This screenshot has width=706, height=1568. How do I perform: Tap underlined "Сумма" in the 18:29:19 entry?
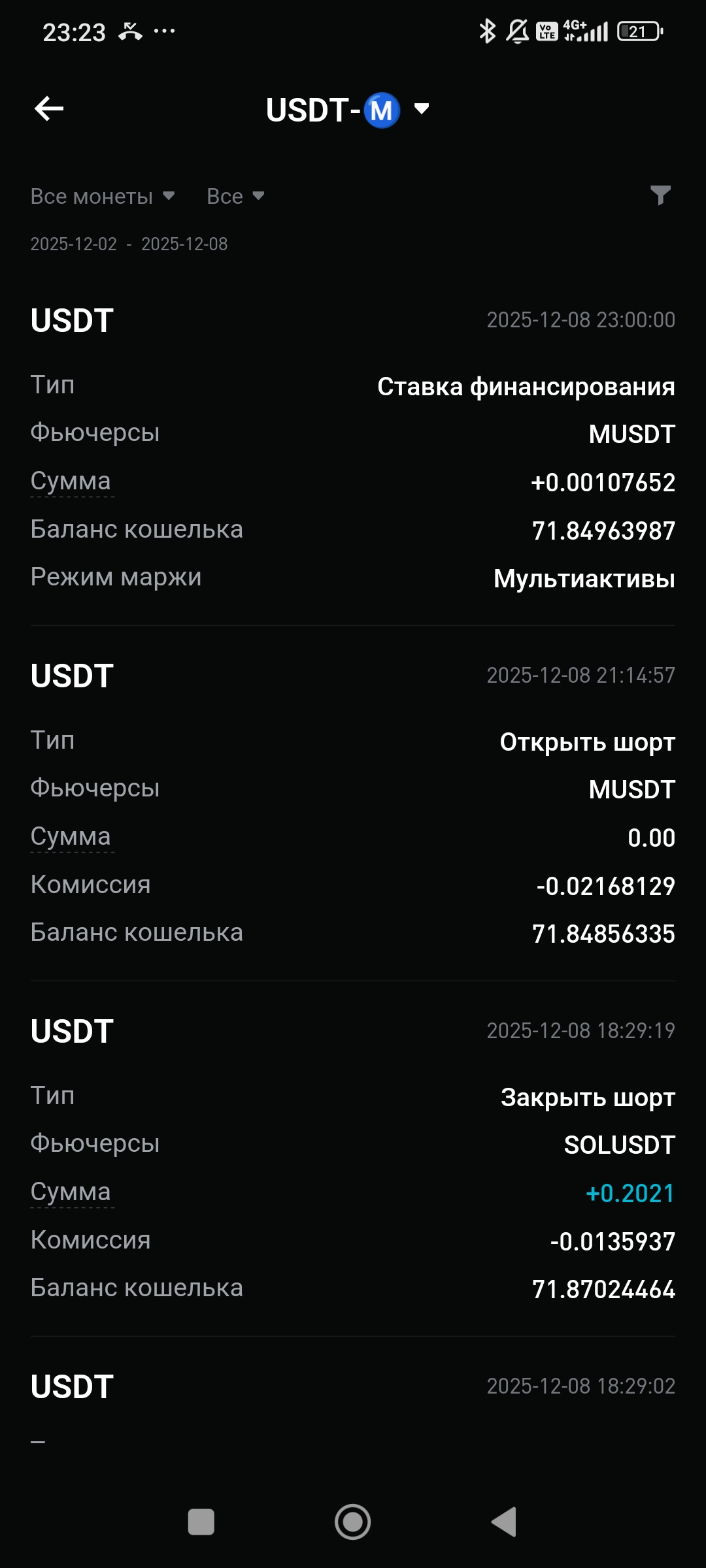[71, 1192]
